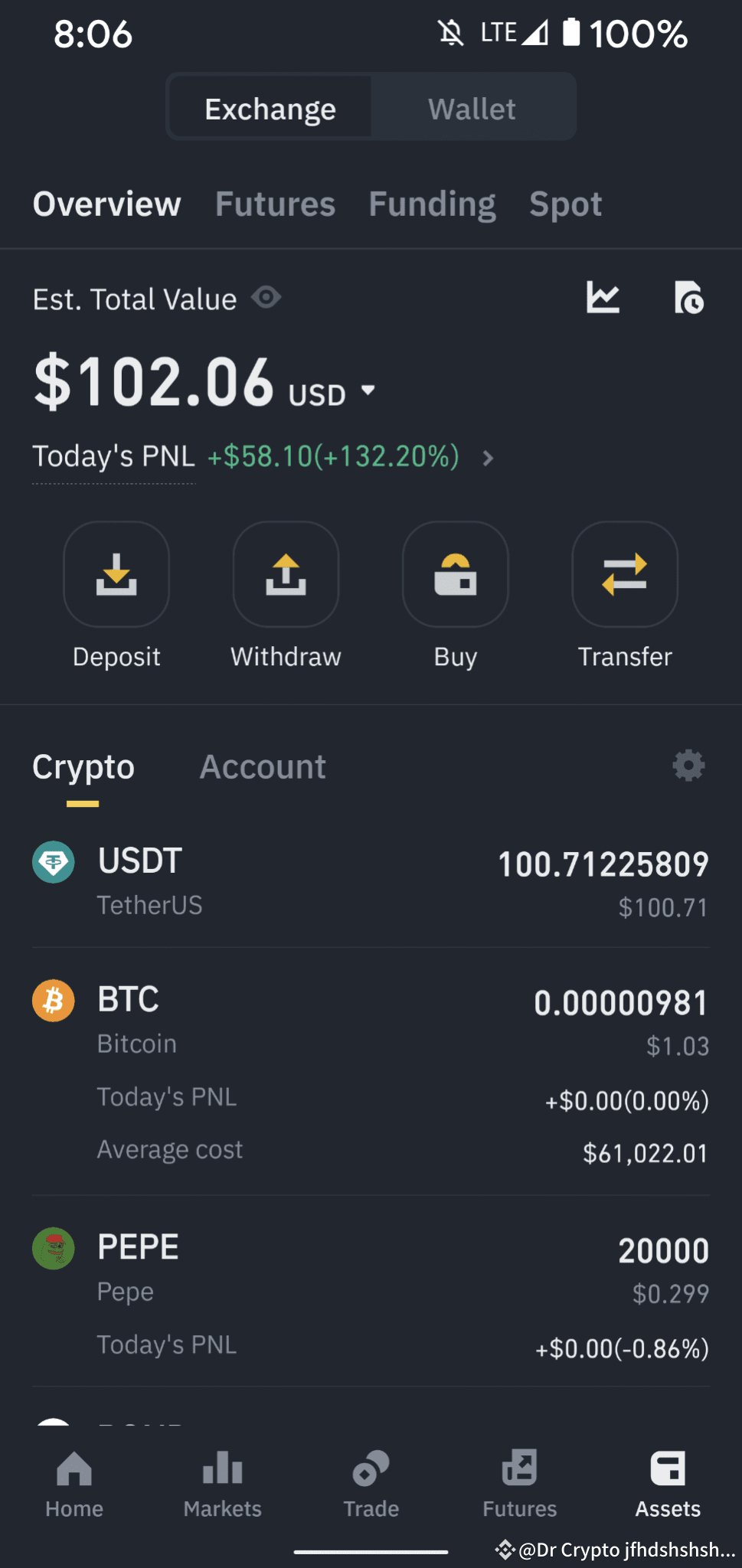Tap the asset history clock icon
The image size is (742, 1568).
pyautogui.click(x=688, y=298)
